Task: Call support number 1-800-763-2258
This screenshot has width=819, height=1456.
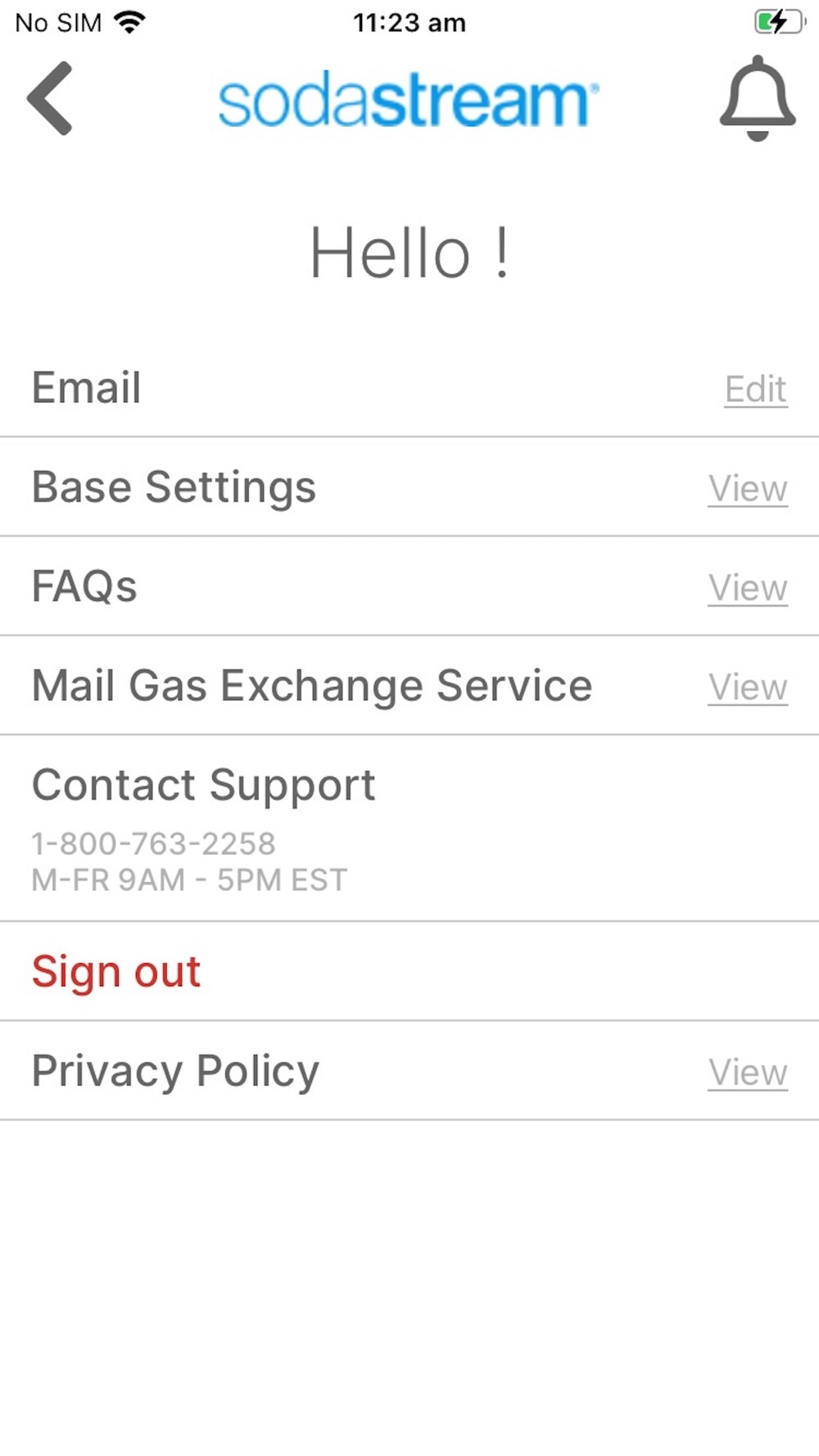Action: coord(154,843)
